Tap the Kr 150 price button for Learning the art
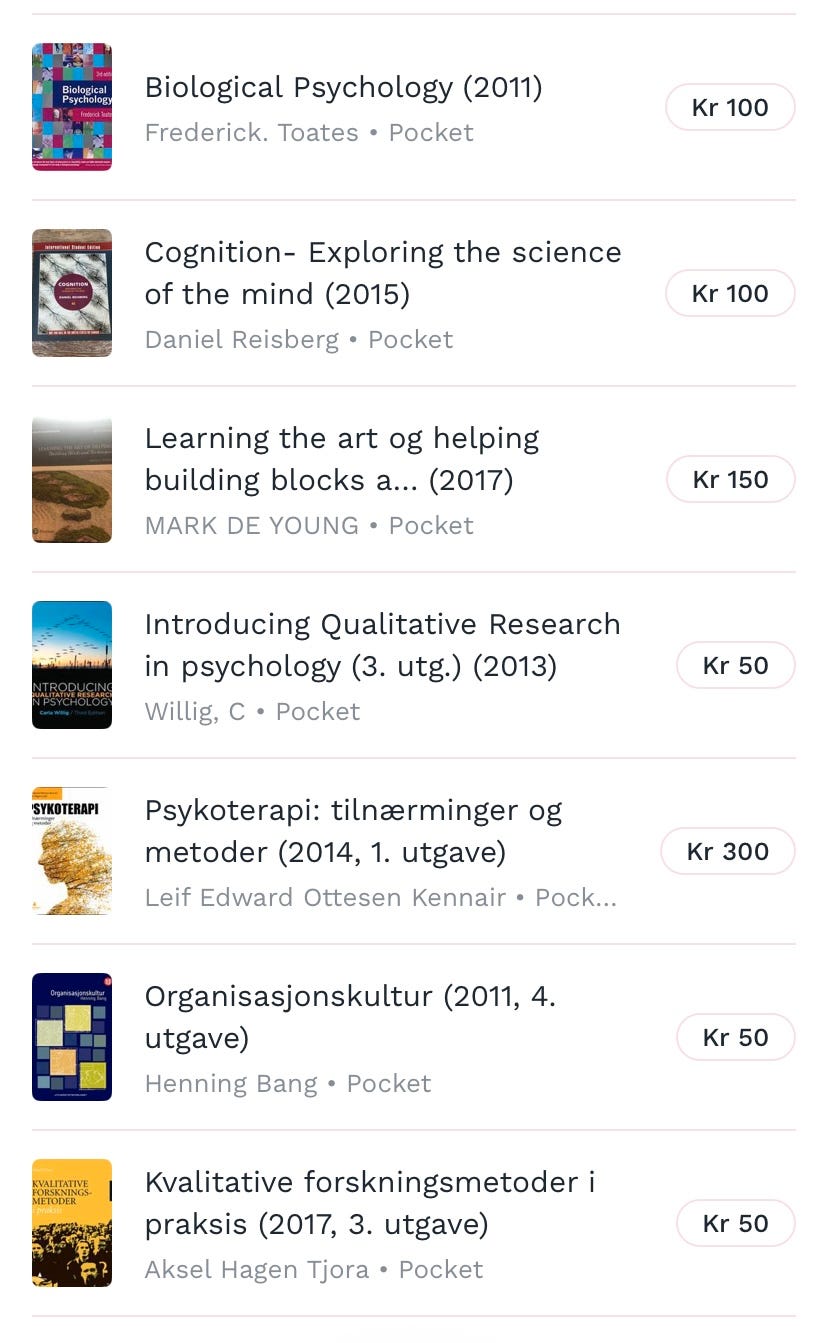 [x=730, y=480]
